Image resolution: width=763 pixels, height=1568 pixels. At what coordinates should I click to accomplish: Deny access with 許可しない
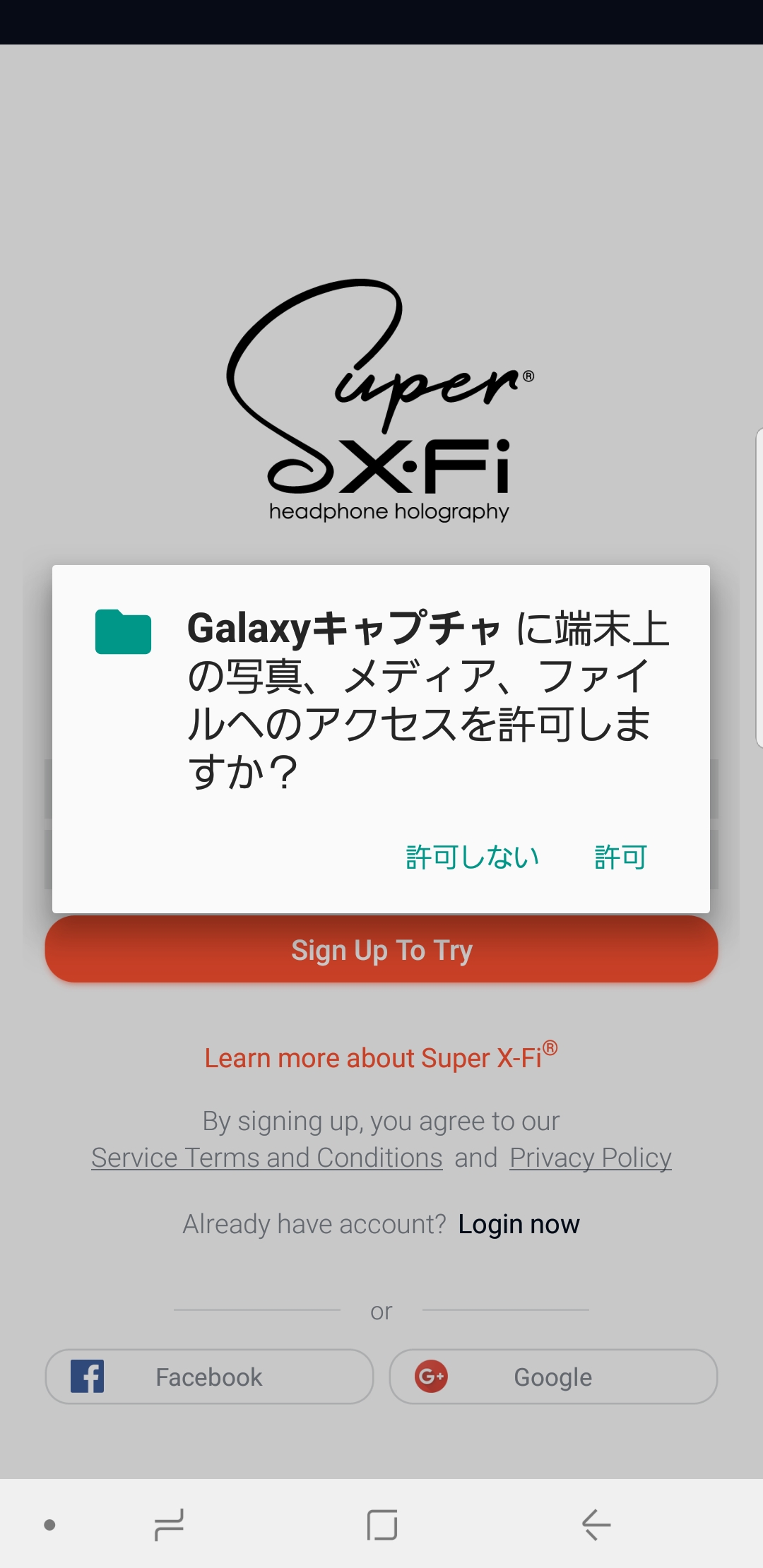(472, 857)
